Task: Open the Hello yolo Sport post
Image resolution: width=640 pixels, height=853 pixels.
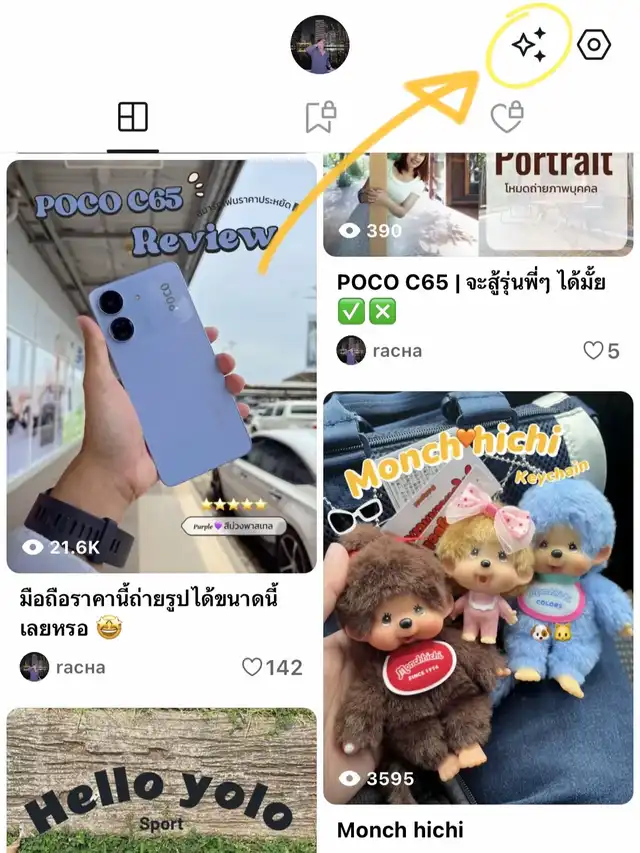Action: (x=160, y=780)
